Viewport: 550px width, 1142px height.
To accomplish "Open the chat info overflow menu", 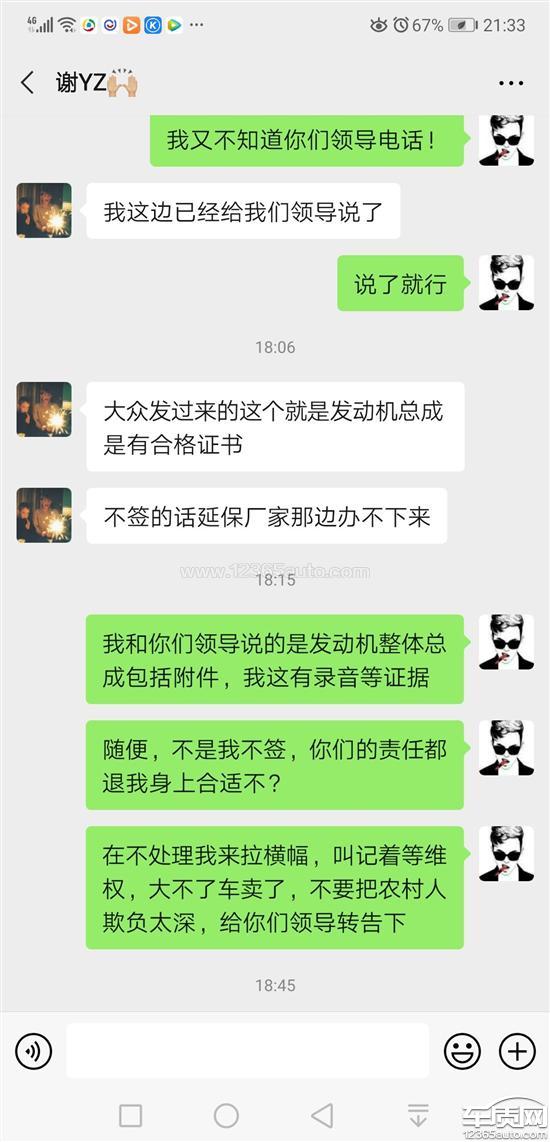I will point(511,84).
